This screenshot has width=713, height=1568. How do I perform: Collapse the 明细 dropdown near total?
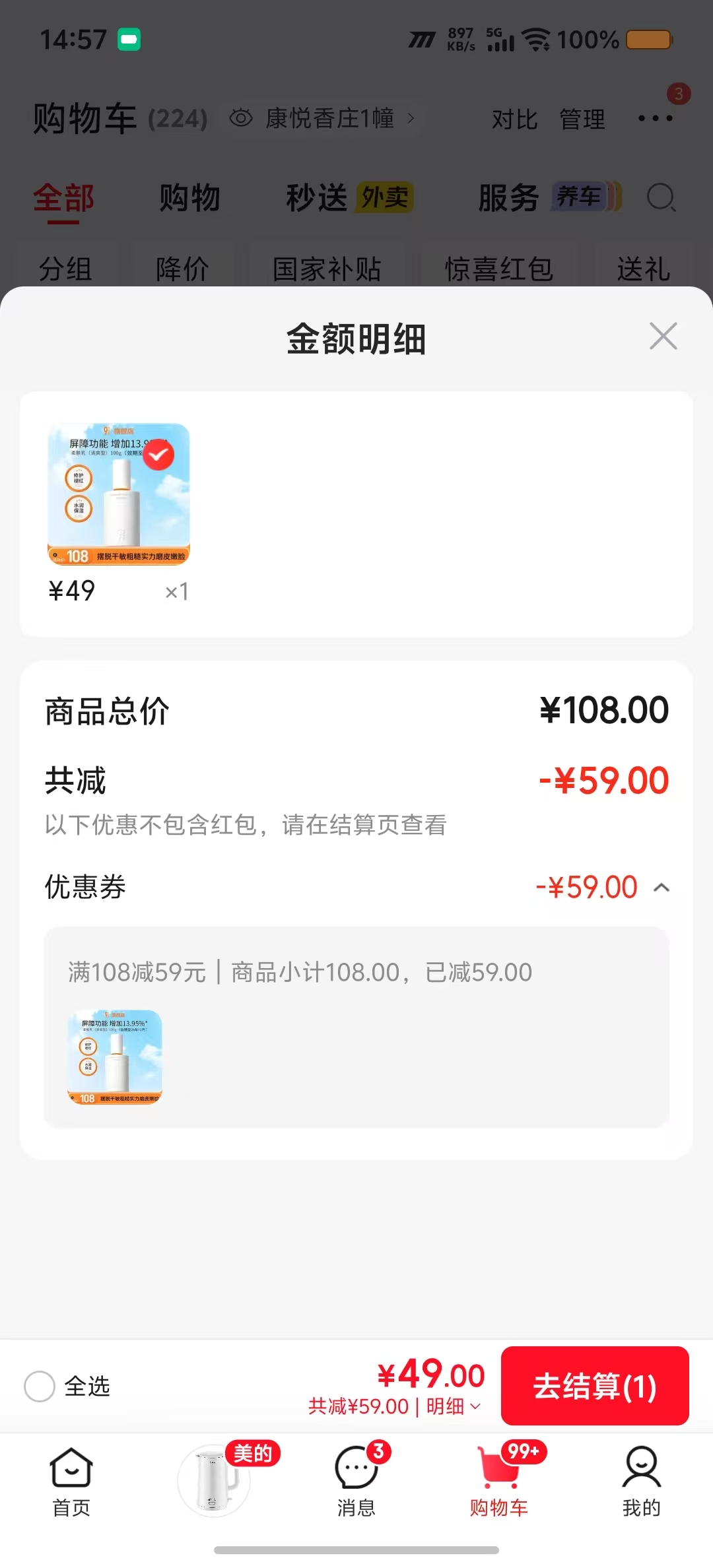coord(454,1406)
